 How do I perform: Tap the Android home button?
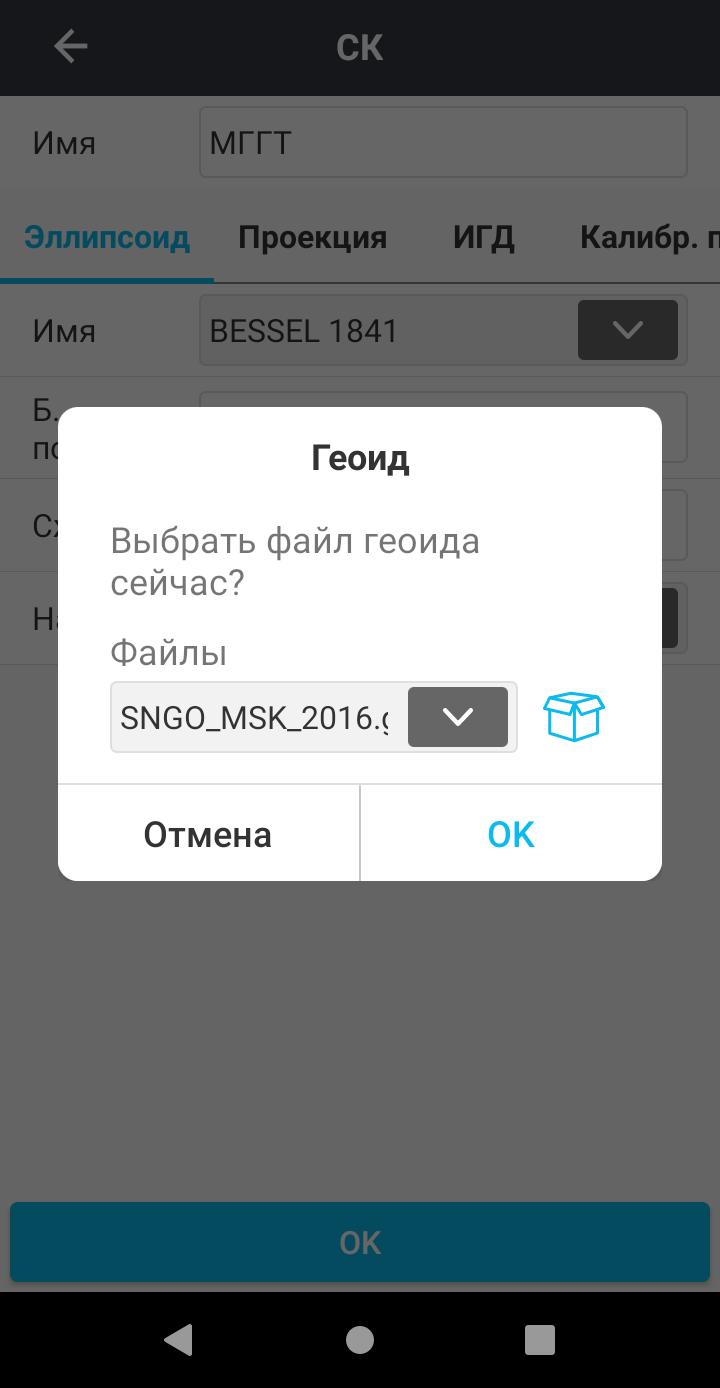tap(360, 1340)
